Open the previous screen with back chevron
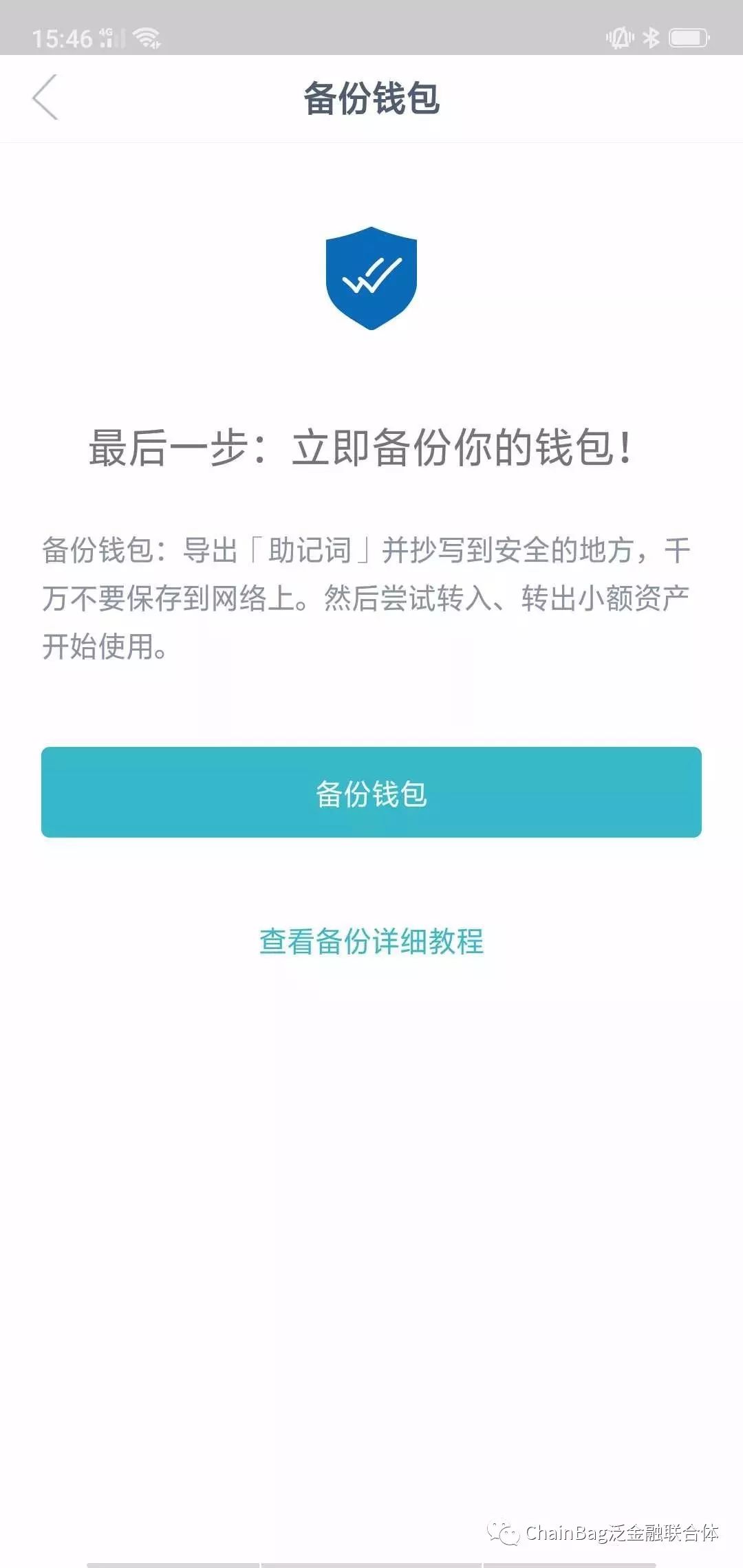The width and height of the screenshot is (743, 1568). (43, 98)
